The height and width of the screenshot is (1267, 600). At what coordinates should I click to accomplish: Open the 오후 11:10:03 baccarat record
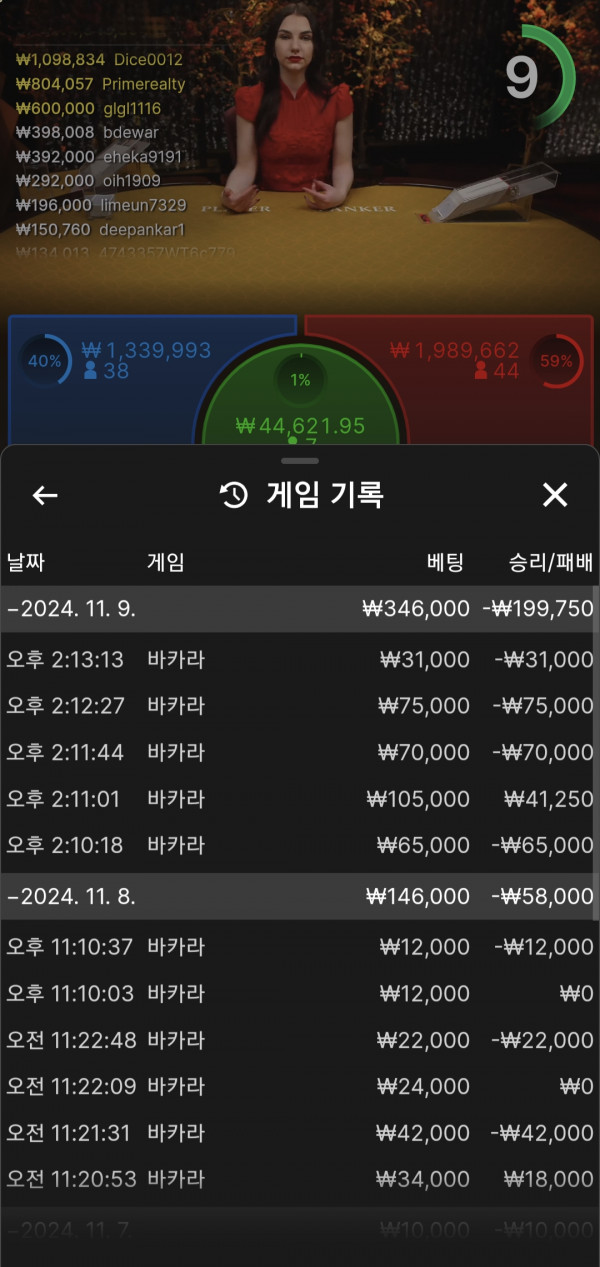point(300,993)
